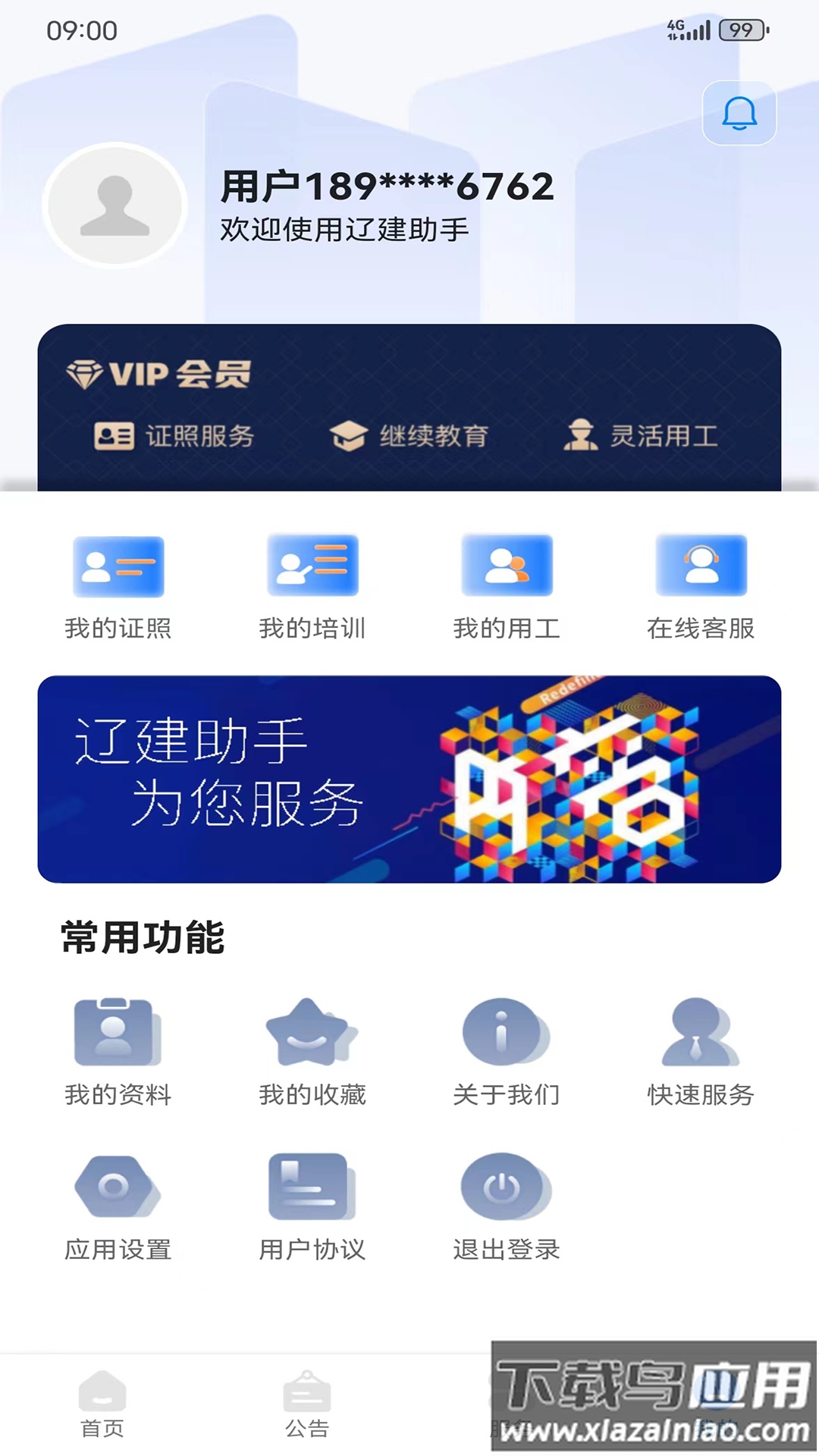Open 我的用工 (My Employment)
This screenshot has width=819, height=1456.
tap(506, 588)
